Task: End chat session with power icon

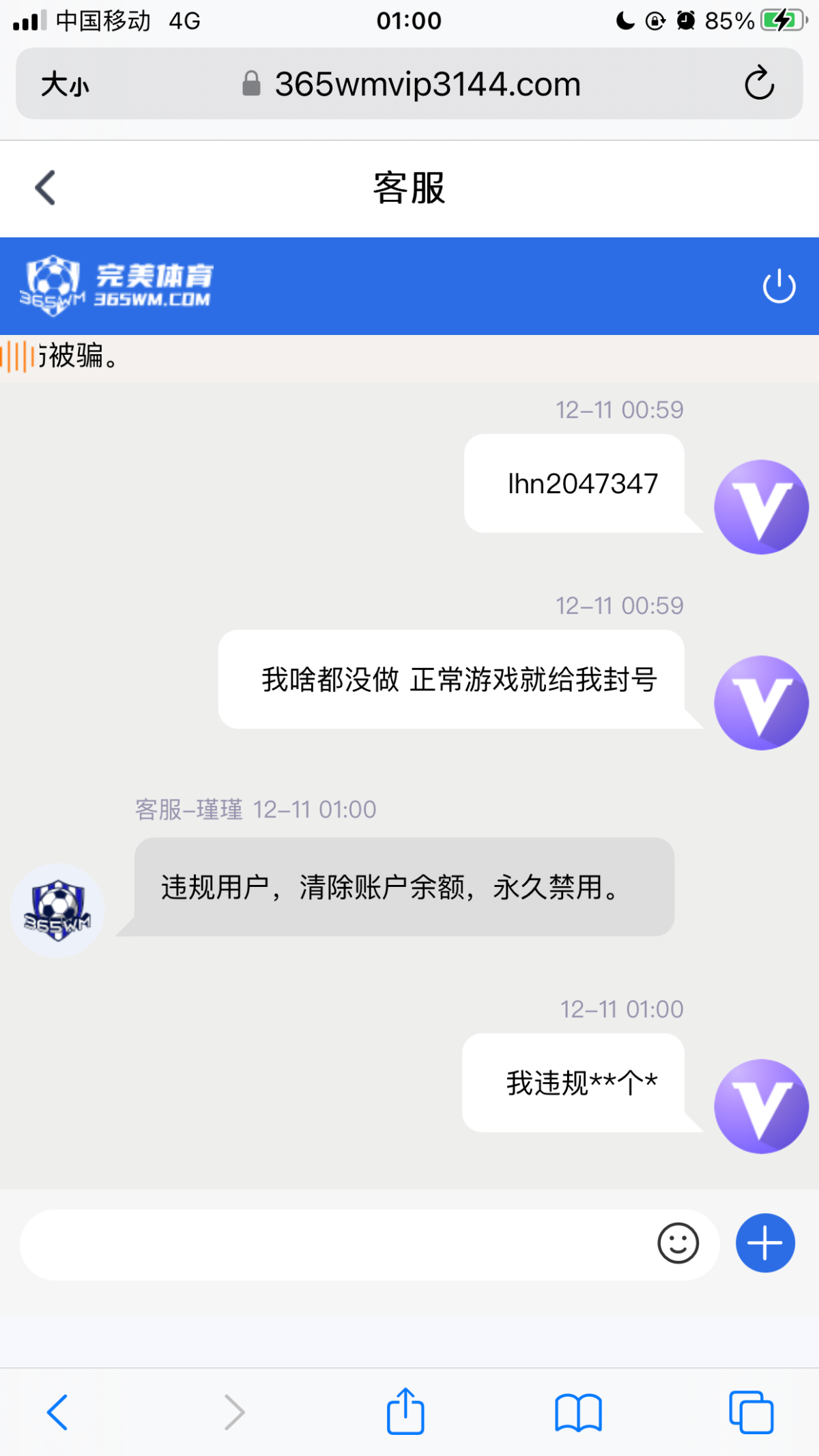Action: (x=779, y=286)
